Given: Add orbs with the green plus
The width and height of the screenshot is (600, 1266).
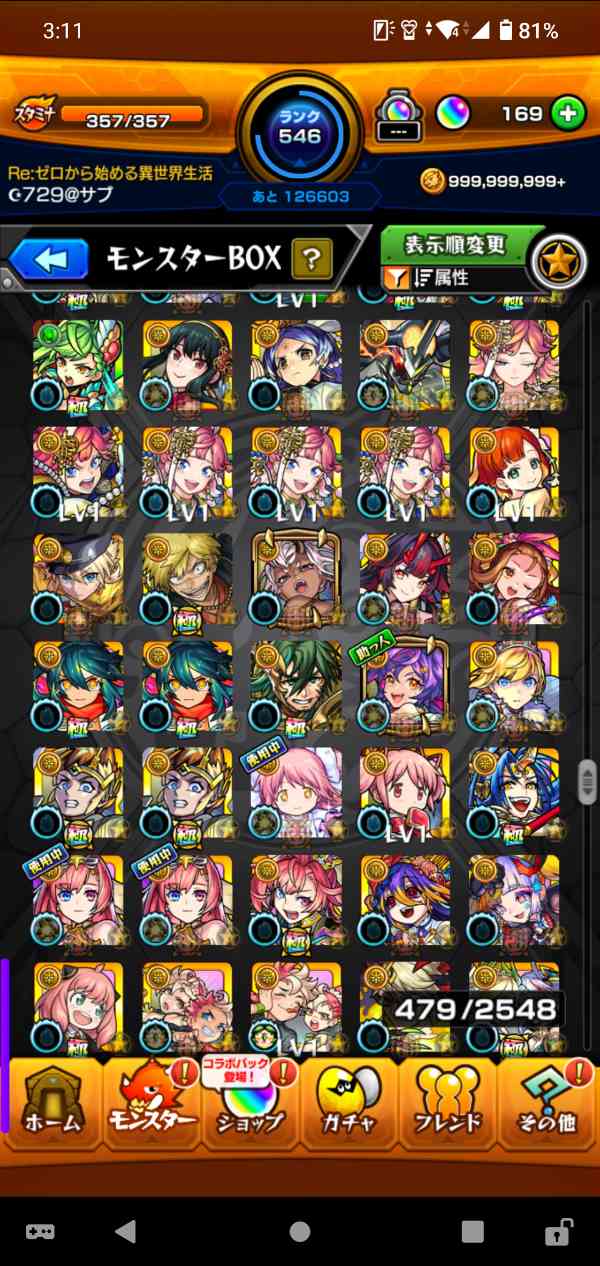Looking at the screenshot, I should (x=568, y=113).
